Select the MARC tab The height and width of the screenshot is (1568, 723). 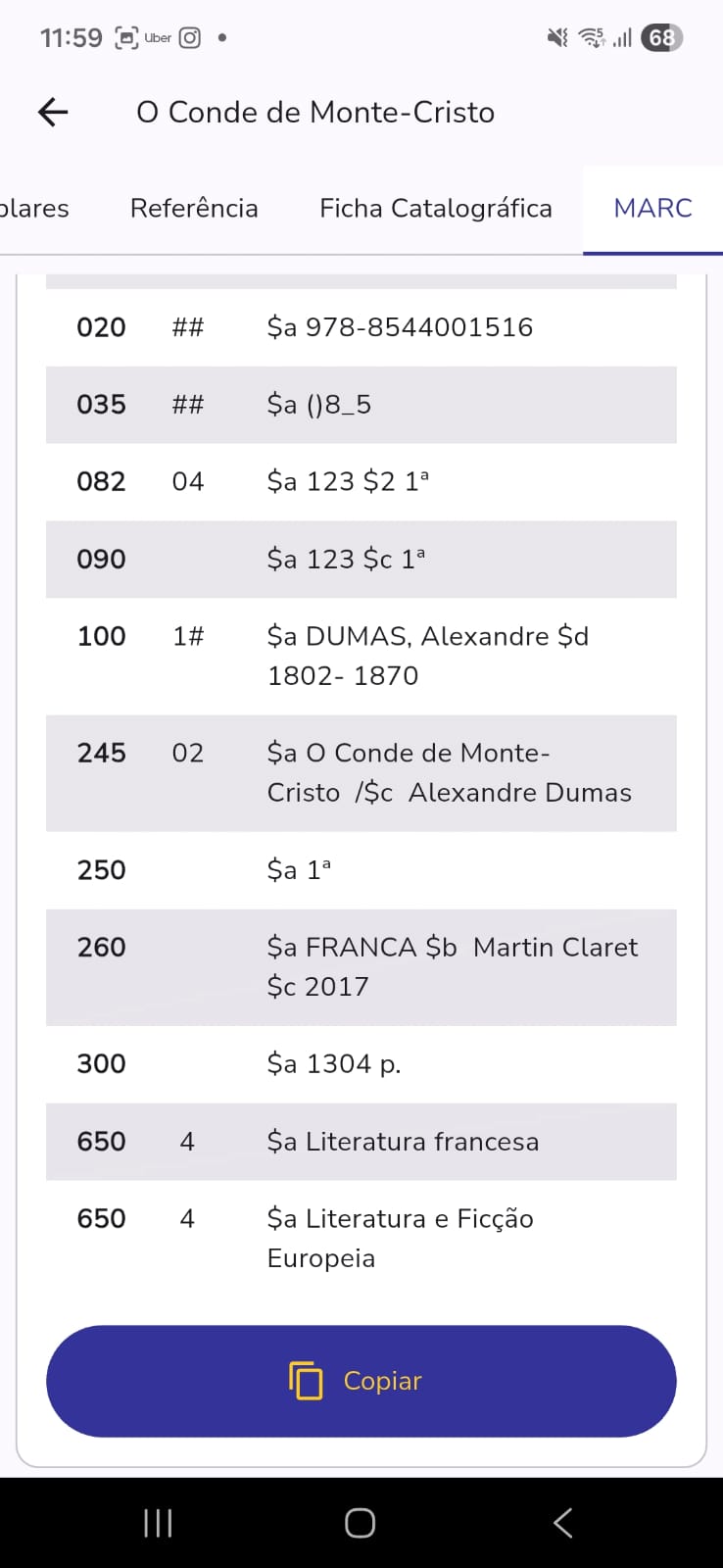click(x=652, y=209)
